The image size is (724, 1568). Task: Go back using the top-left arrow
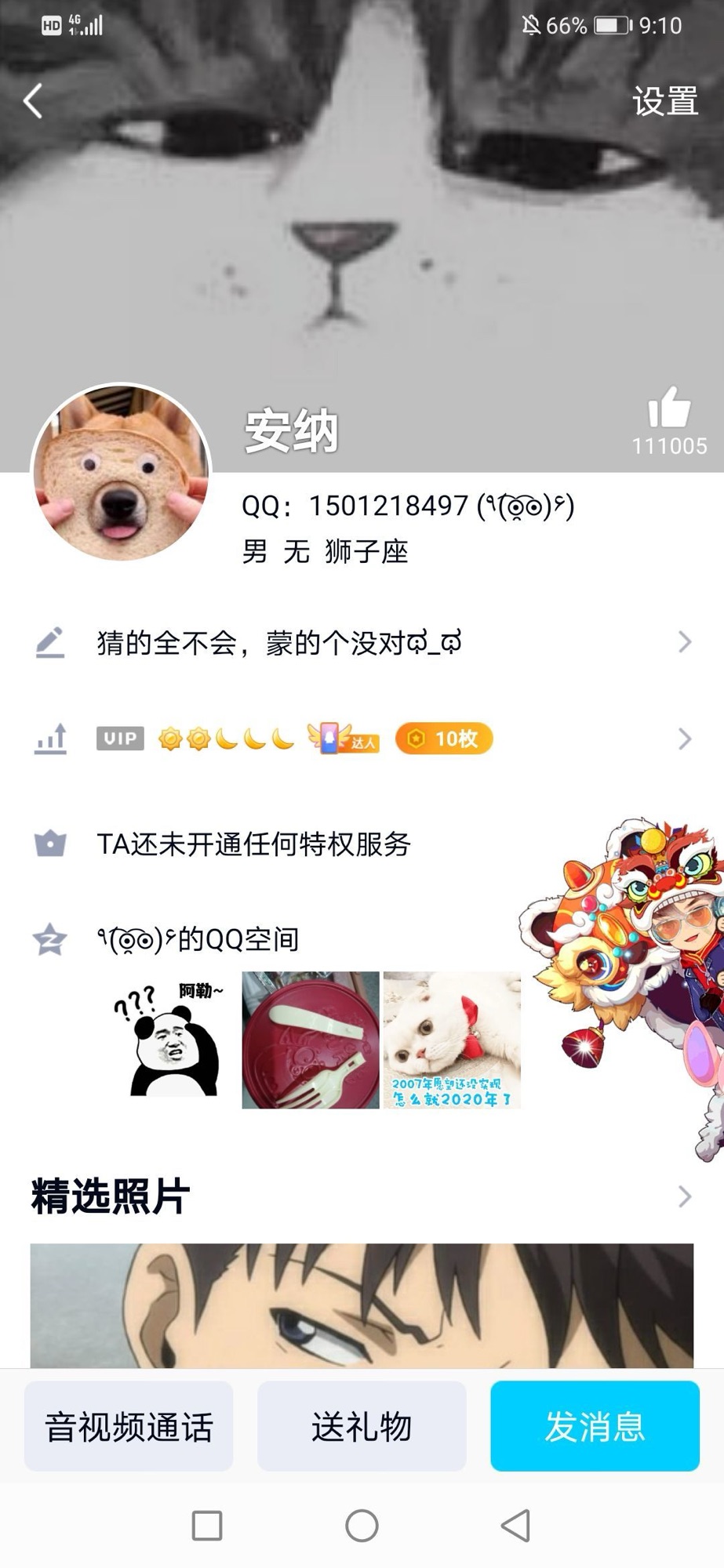point(33,102)
